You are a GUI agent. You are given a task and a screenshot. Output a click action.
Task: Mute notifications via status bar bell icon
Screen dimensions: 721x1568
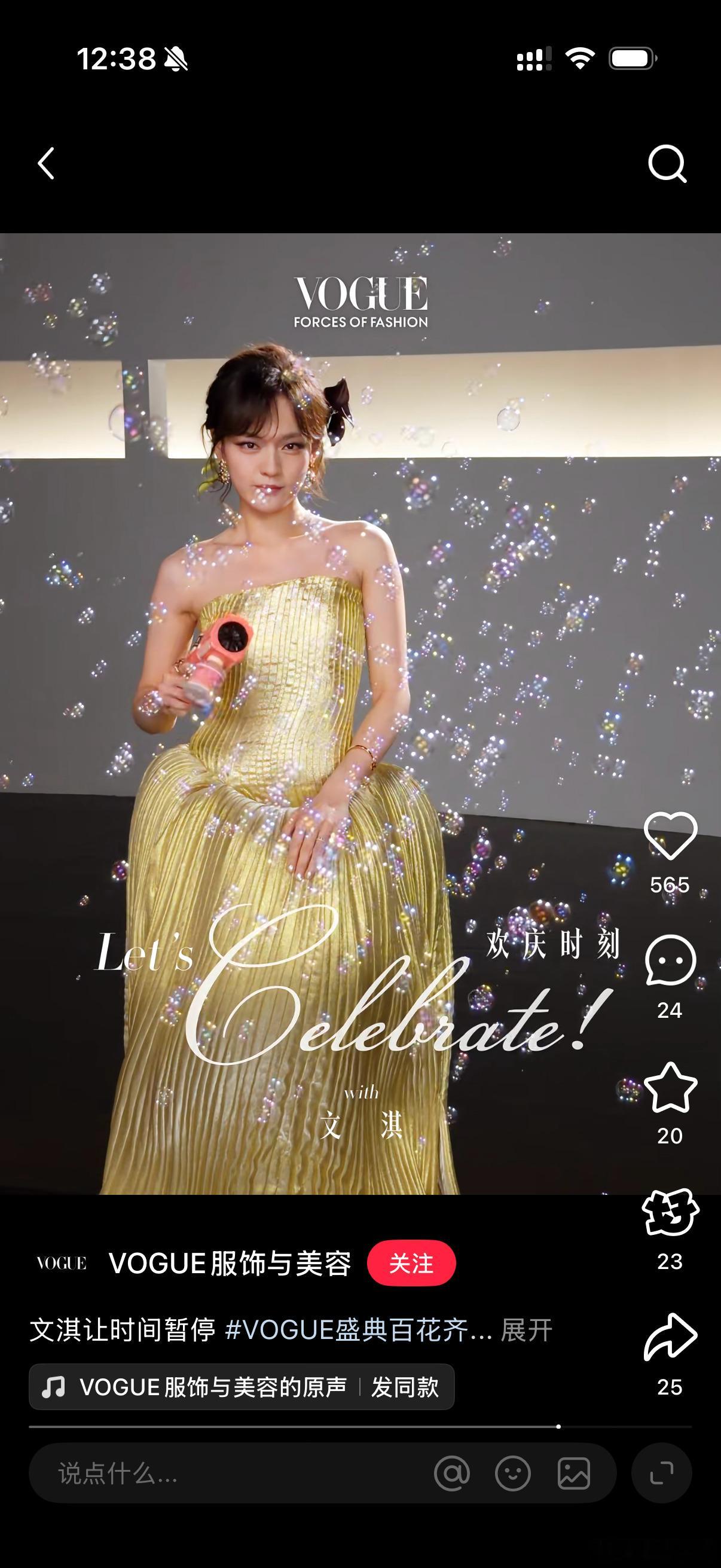(x=175, y=60)
